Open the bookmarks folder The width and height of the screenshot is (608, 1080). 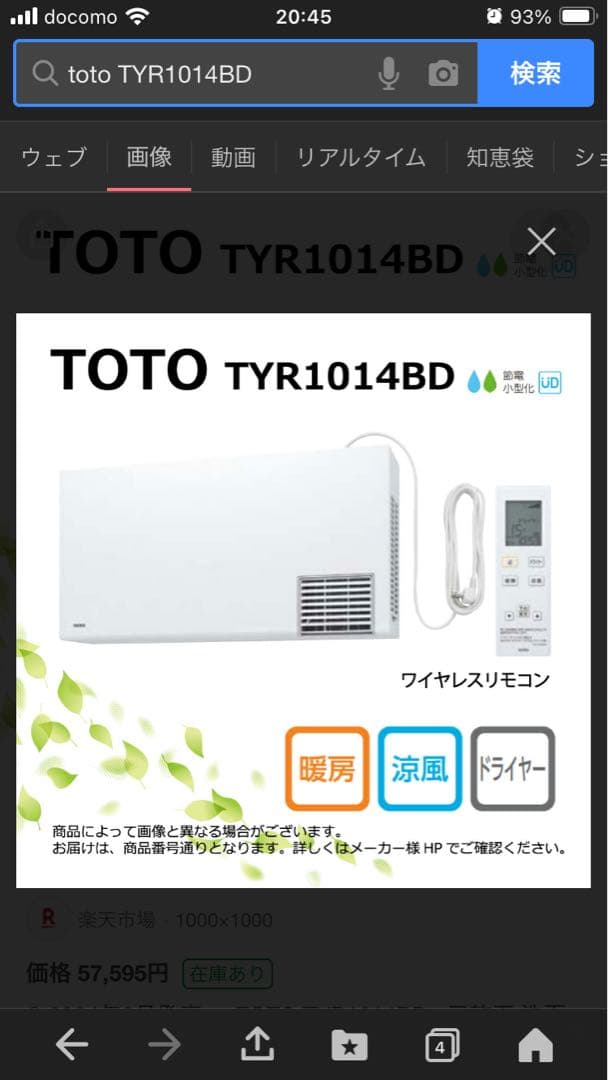[x=349, y=1045]
